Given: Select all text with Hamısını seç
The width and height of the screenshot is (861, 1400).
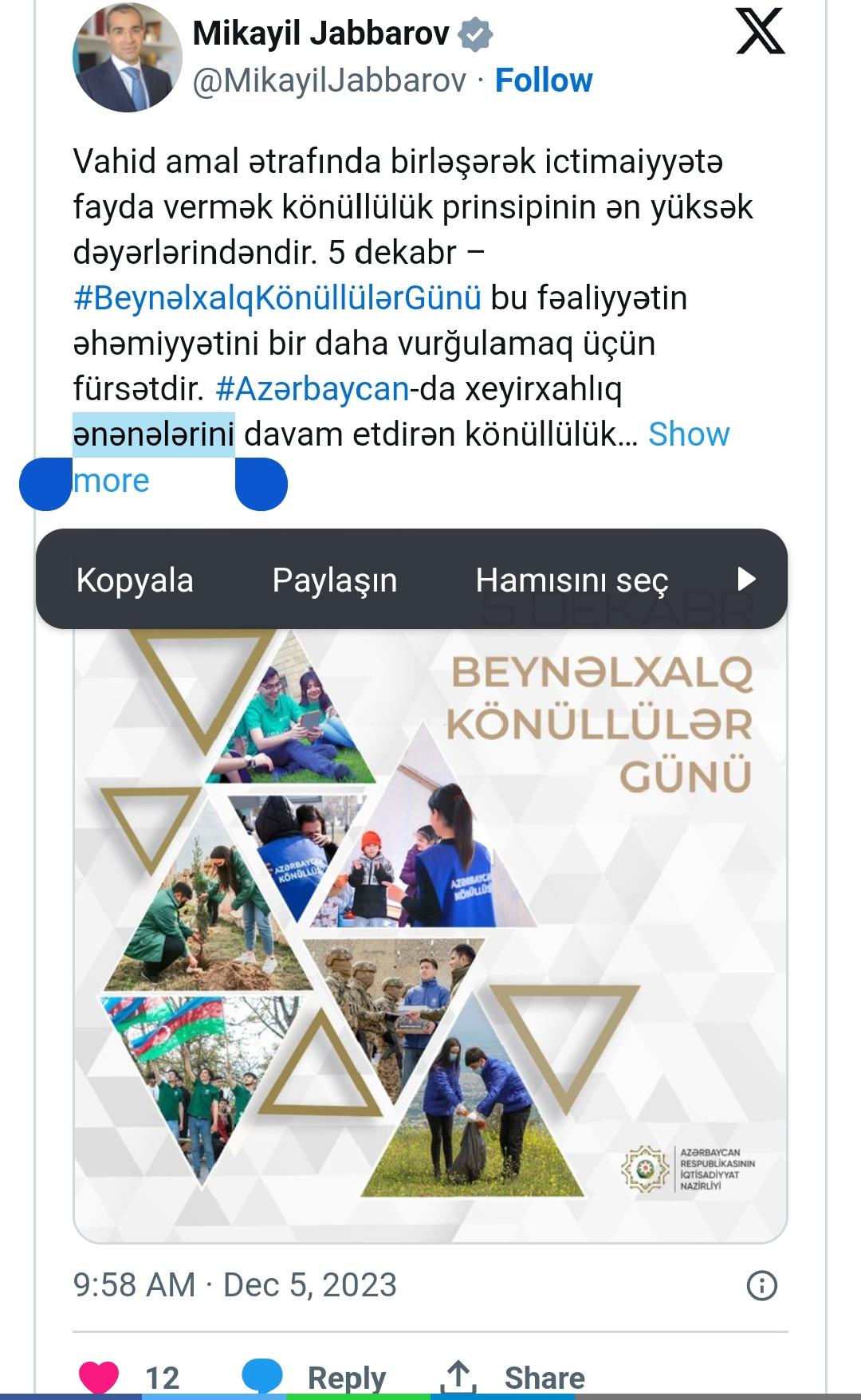Looking at the screenshot, I should point(572,580).
